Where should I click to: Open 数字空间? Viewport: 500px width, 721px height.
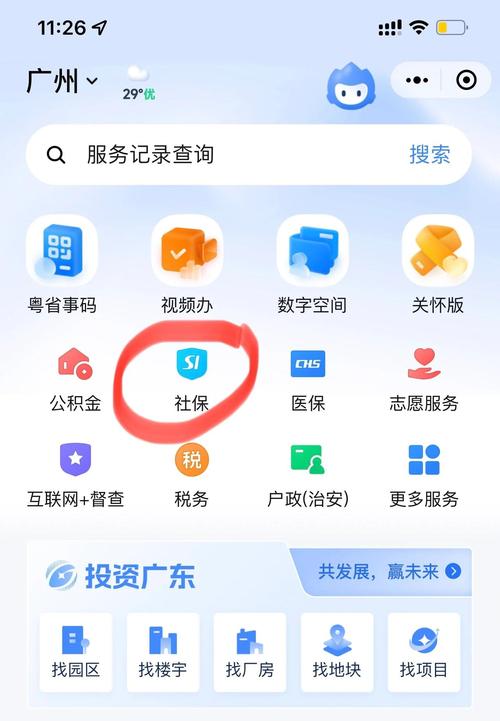click(x=312, y=265)
